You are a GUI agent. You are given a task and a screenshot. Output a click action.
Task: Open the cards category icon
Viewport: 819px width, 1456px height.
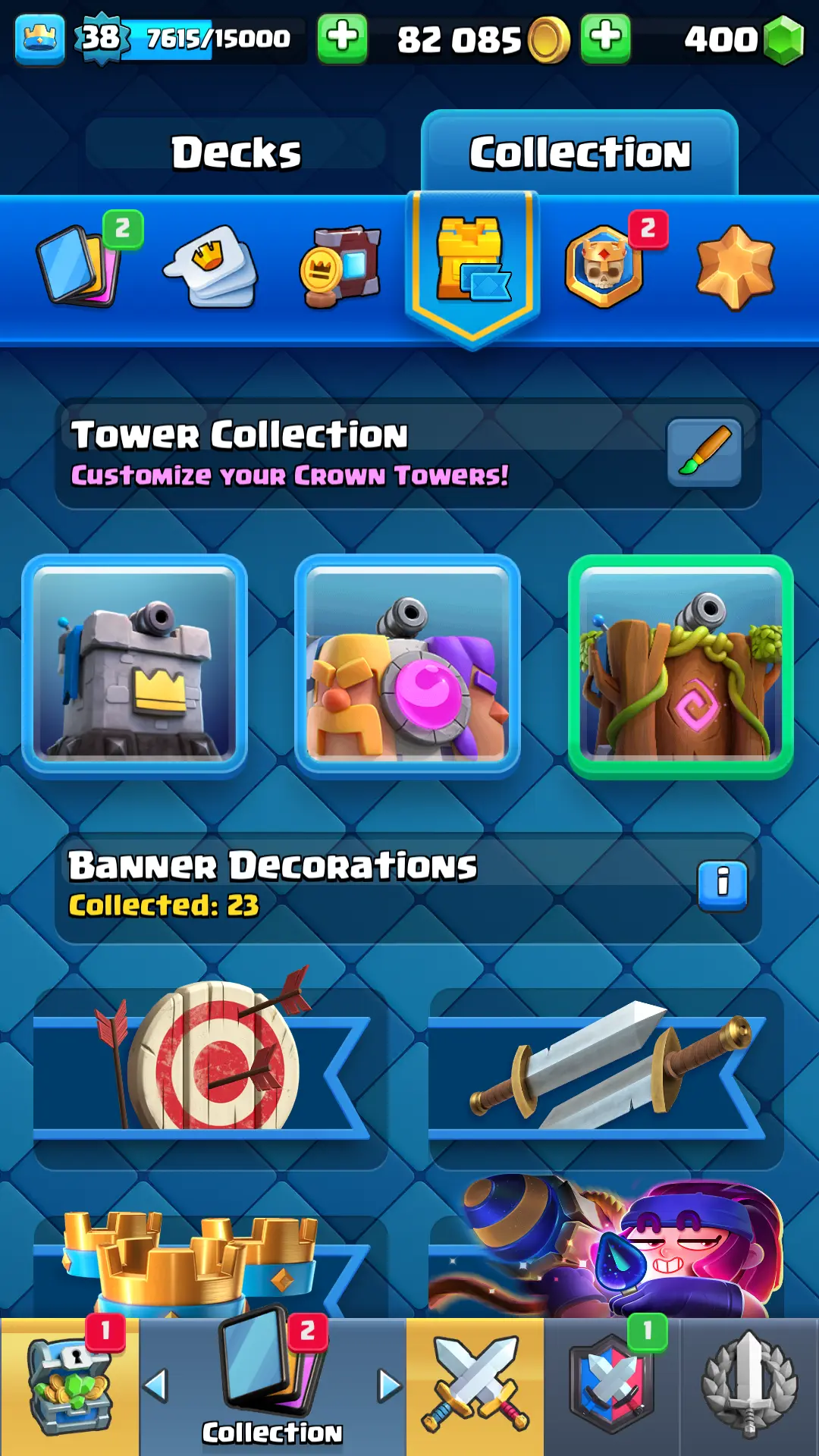point(81,265)
